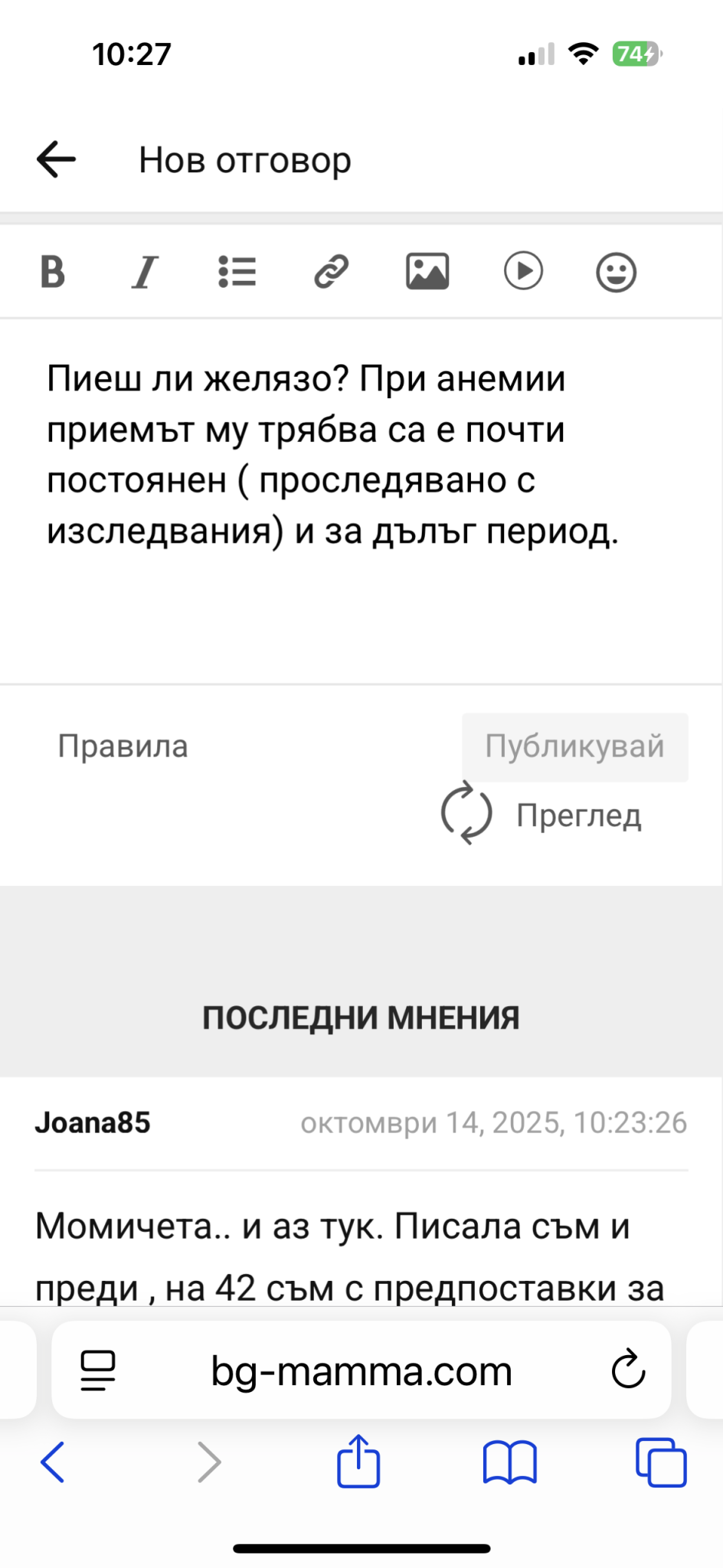Add an image to the reply

(427, 272)
